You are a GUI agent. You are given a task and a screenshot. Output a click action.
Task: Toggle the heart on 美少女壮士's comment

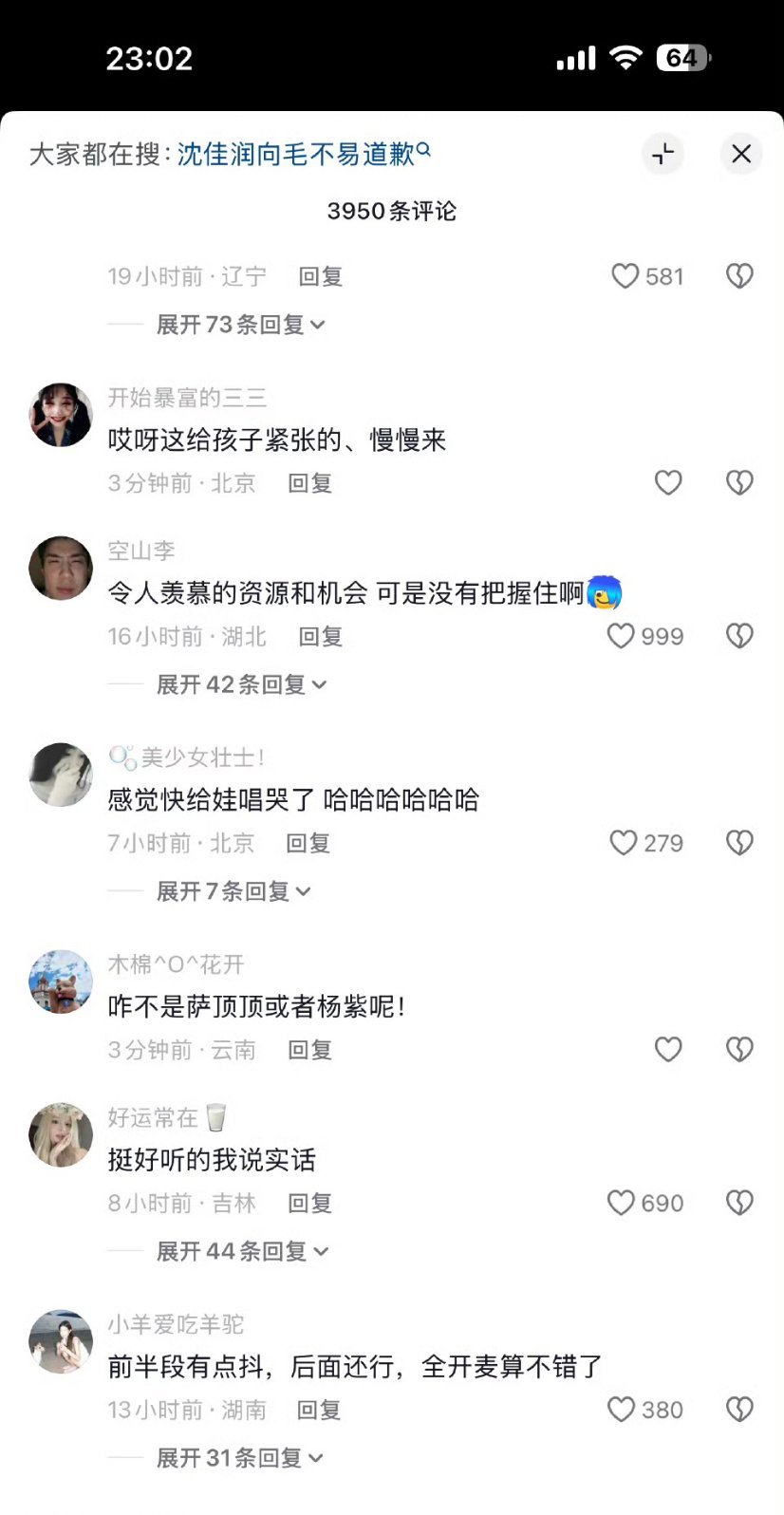coord(623,842)
